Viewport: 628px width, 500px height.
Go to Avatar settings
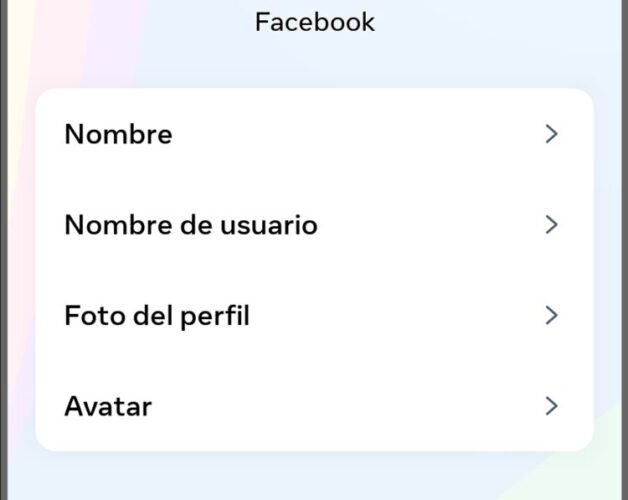coord(314,406)
